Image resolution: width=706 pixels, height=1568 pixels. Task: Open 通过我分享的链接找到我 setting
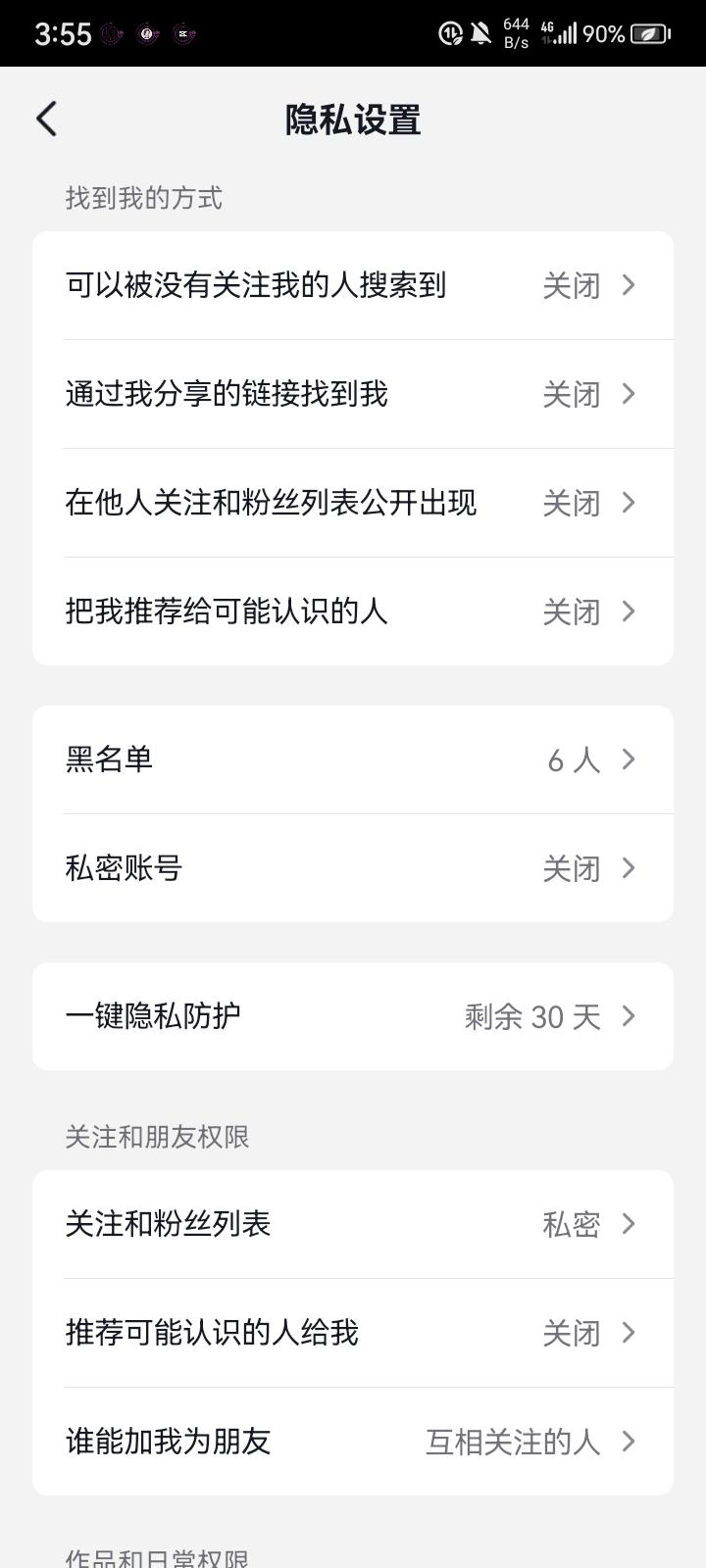point(353,394)
